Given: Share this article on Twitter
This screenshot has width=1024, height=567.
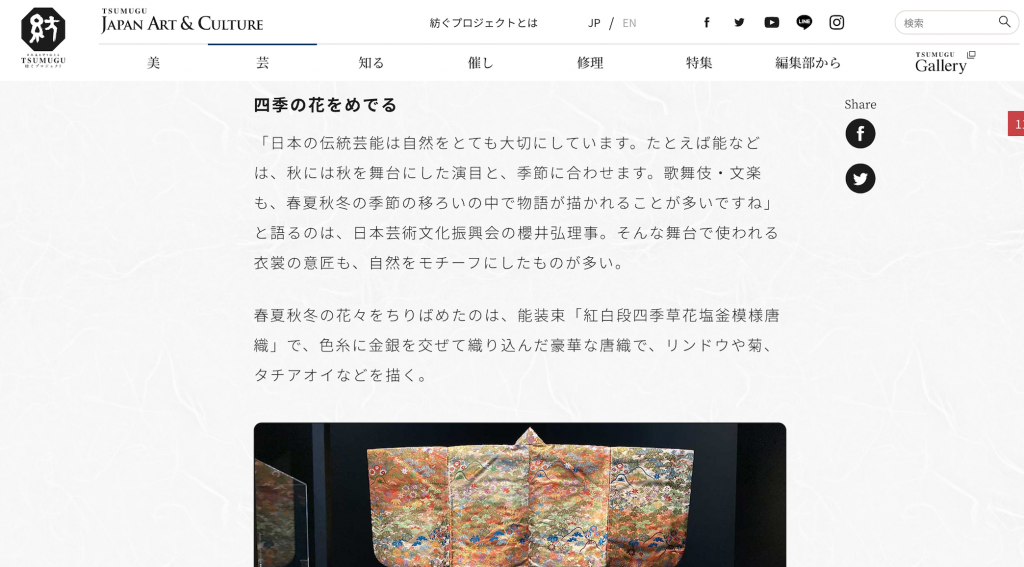Looking at the screenshot, I should (860, 178).
